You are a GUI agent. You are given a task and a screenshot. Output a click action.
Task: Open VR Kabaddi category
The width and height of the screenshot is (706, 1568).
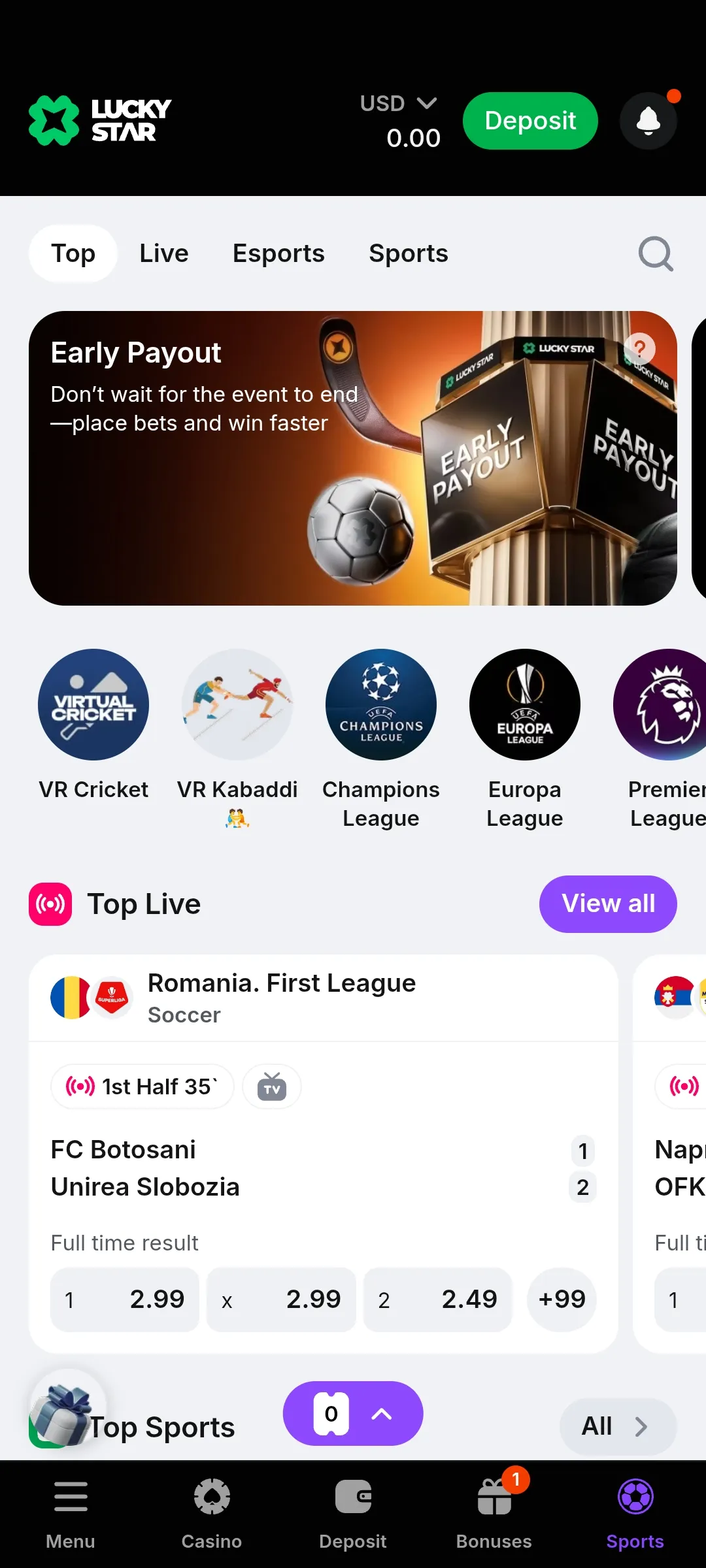(237, 704)
